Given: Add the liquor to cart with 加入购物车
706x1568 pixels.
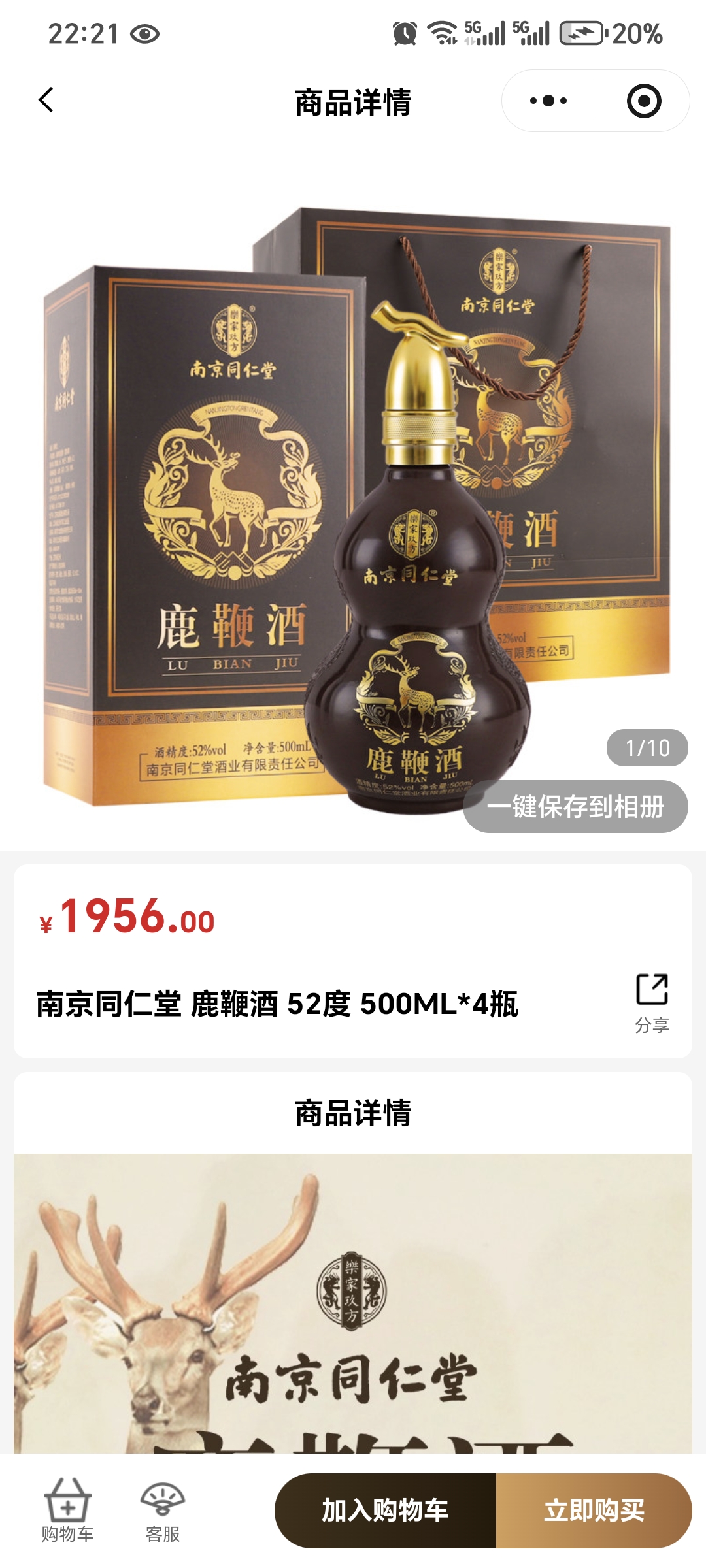Looking at the screenshot, I should 385,1510.
